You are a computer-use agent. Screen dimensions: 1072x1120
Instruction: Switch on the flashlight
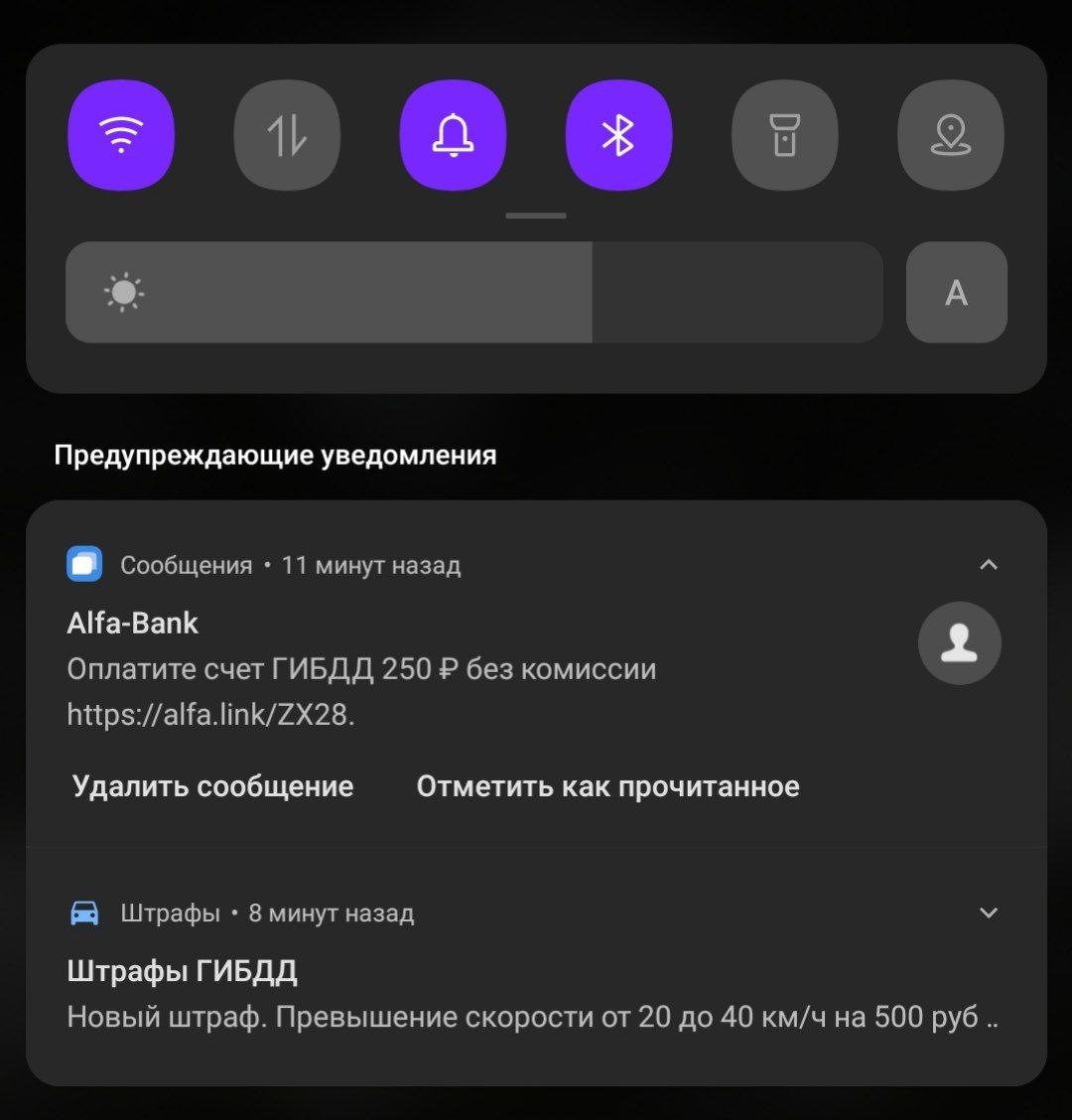784,135
